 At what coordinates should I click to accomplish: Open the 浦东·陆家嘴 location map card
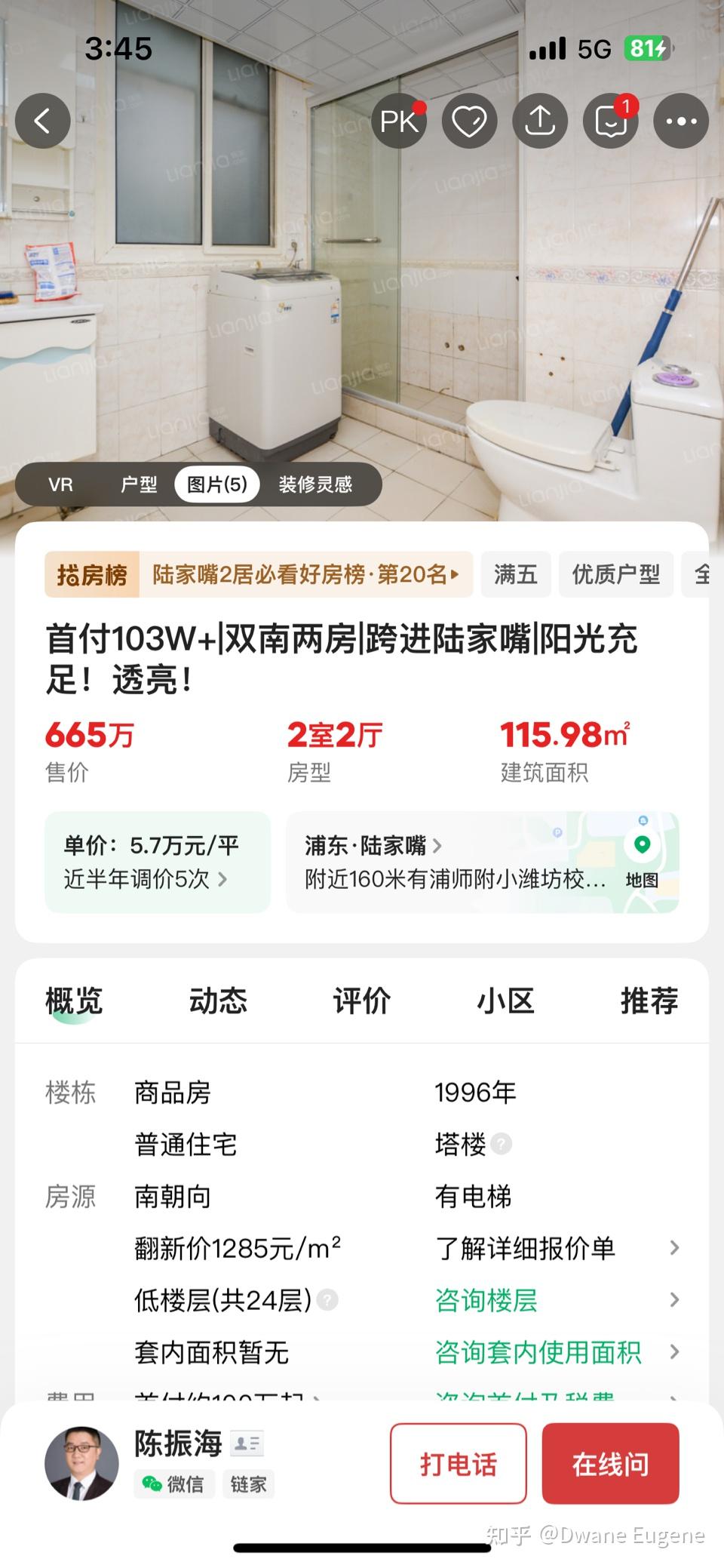[x=483, y=862]
